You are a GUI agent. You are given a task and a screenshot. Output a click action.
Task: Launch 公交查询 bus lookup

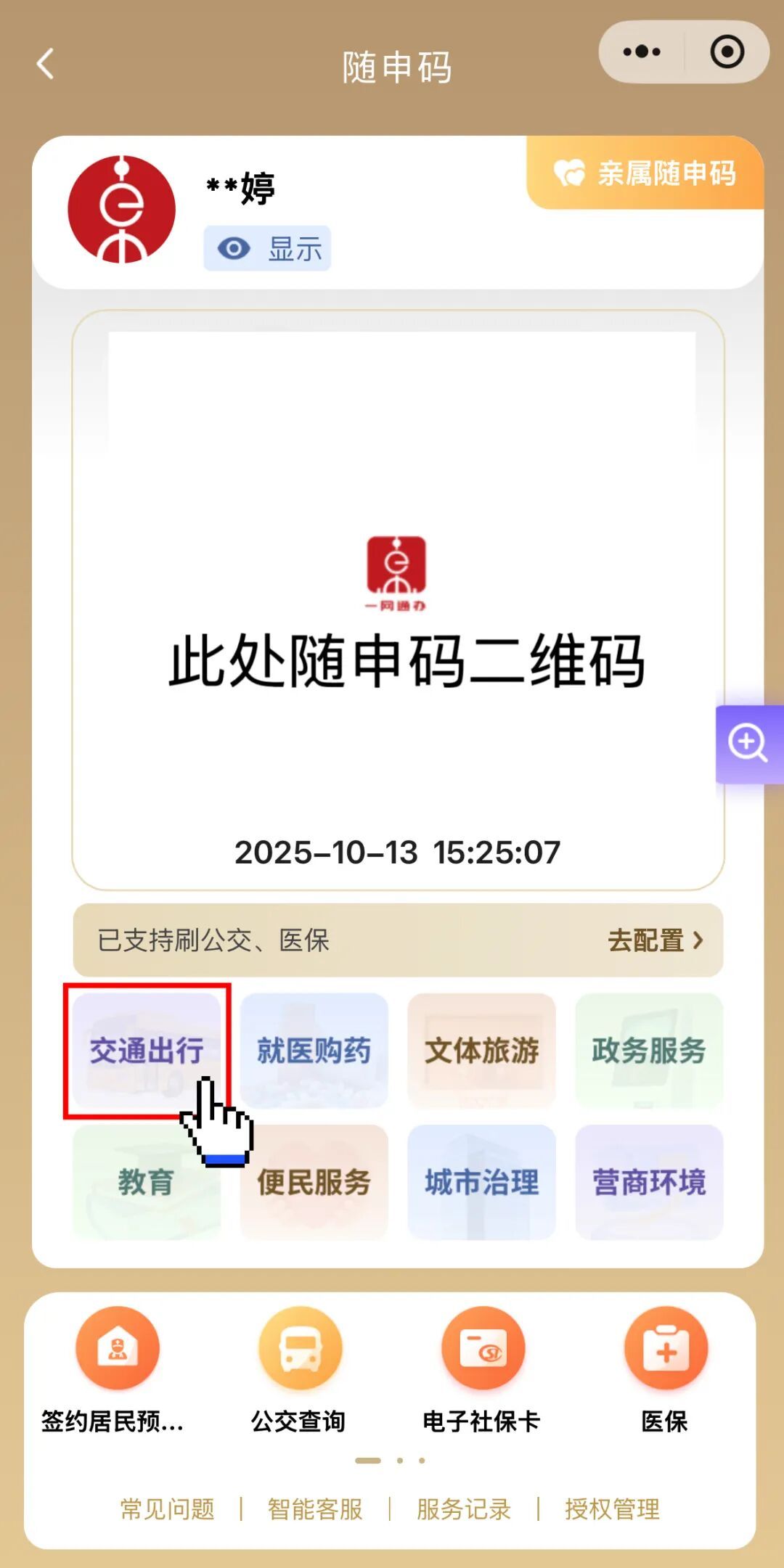299,1368
